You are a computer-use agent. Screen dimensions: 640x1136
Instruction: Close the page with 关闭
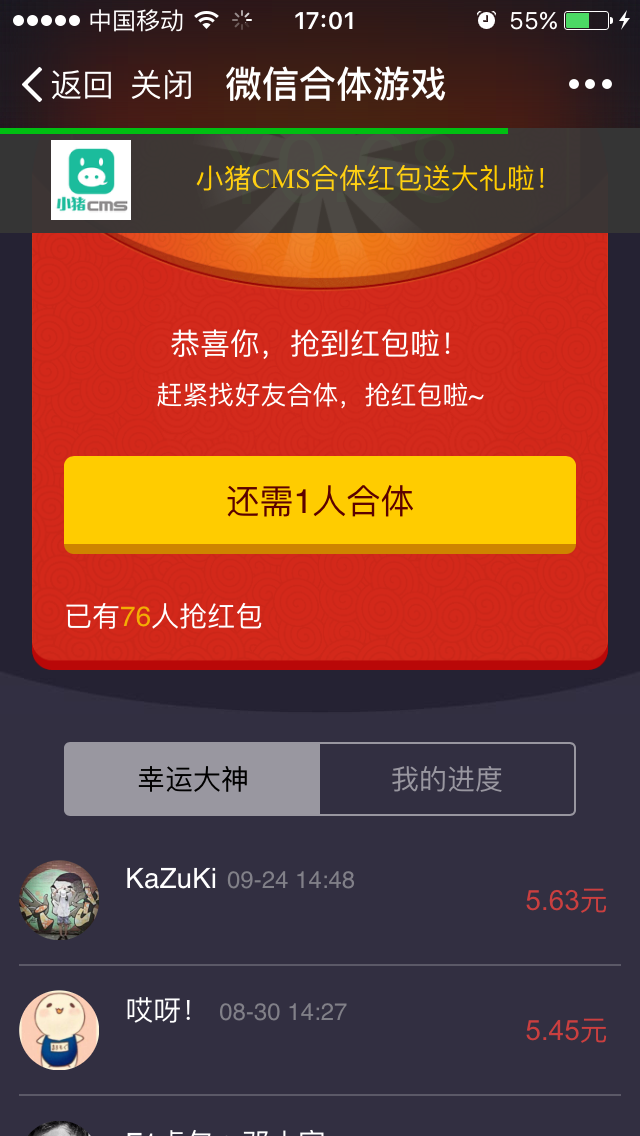pos(161,85)
